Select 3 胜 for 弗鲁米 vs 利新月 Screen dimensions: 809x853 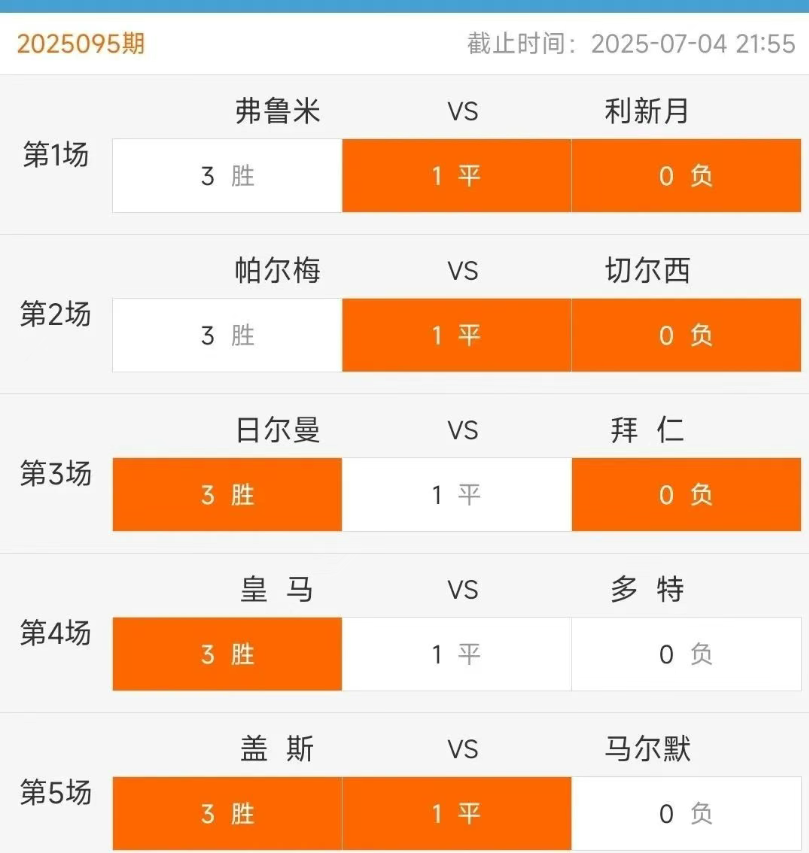227,176
